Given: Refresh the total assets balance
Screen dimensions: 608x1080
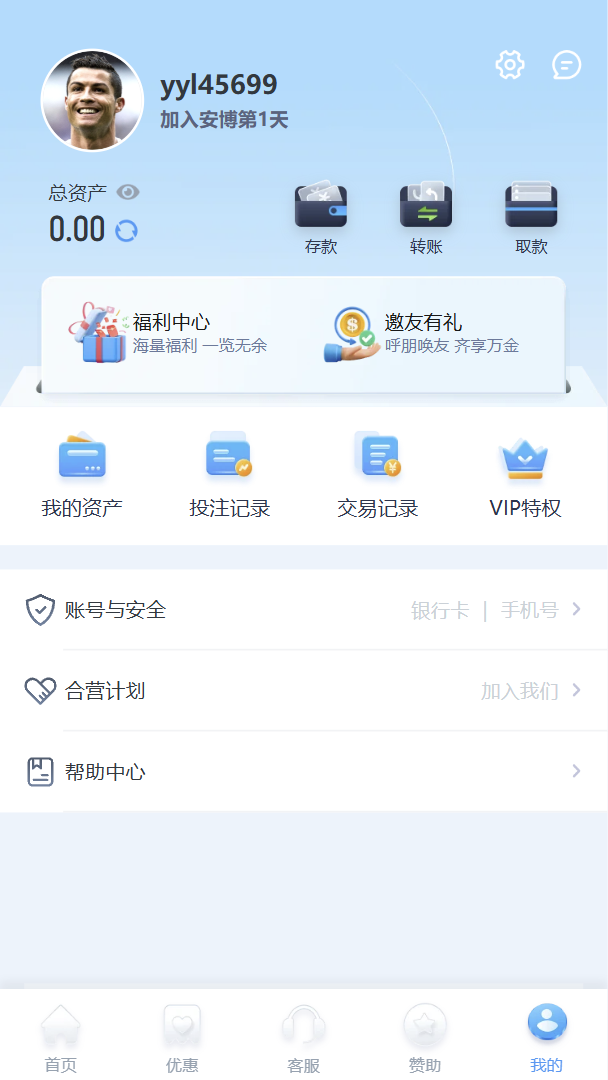Looking at the screenshot, I should (x=126, y=230).
